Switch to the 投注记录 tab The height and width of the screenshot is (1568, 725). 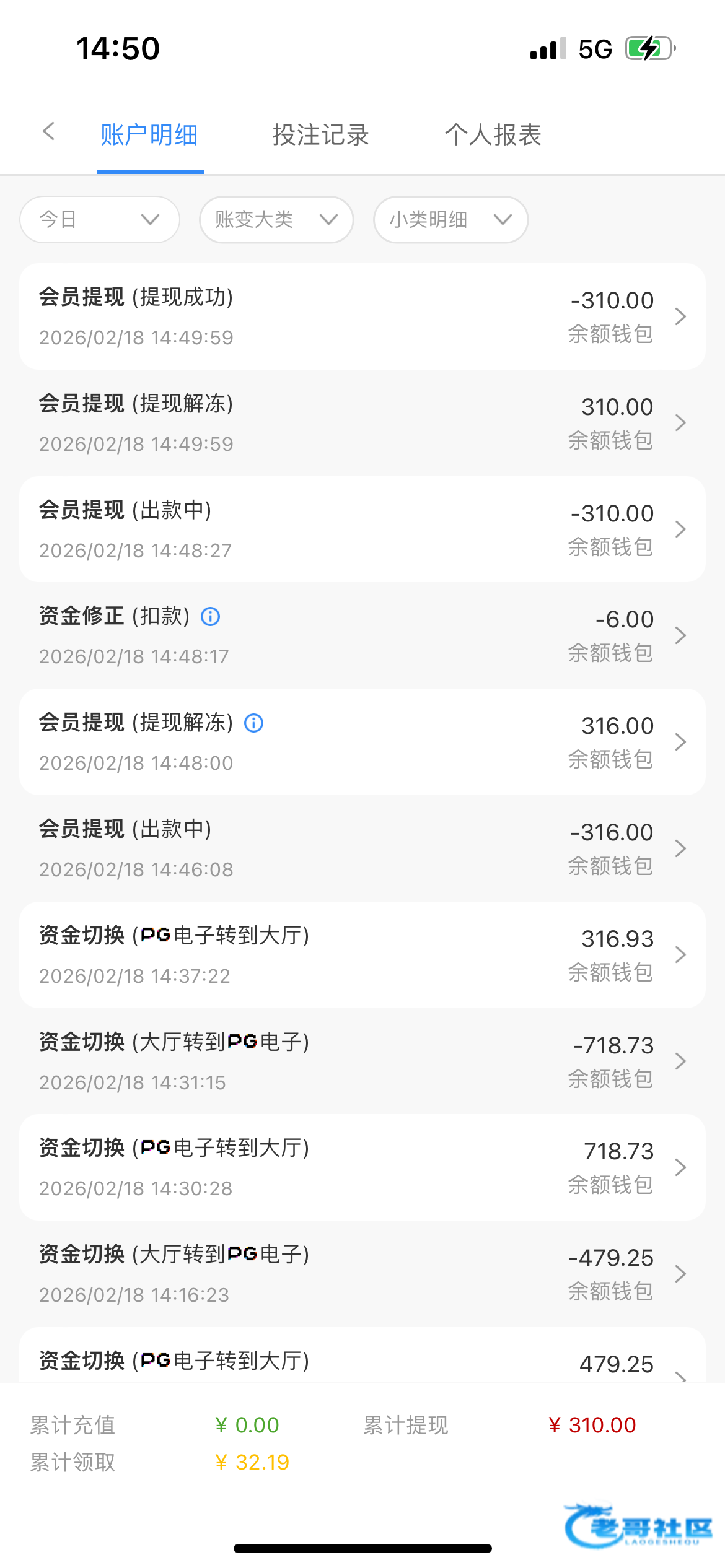tap(320, 135)
